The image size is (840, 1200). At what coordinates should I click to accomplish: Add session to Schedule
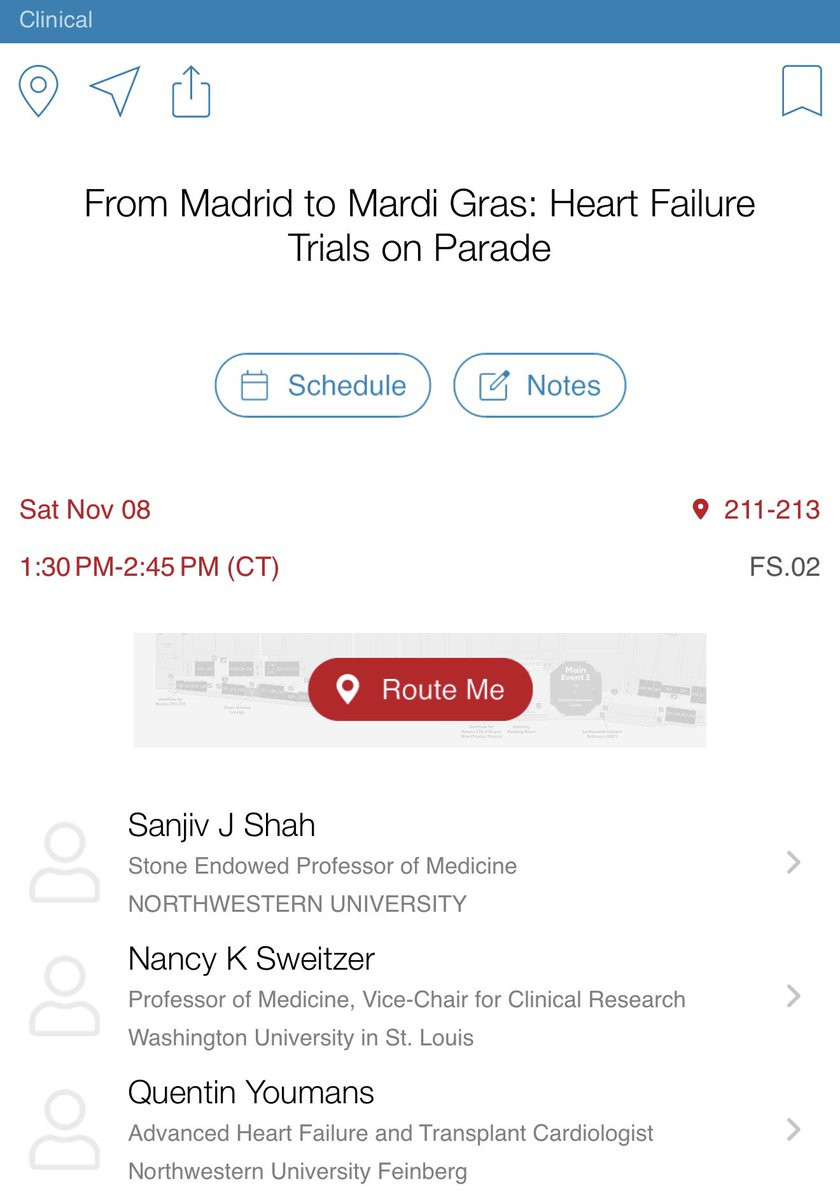coord(323,386)
